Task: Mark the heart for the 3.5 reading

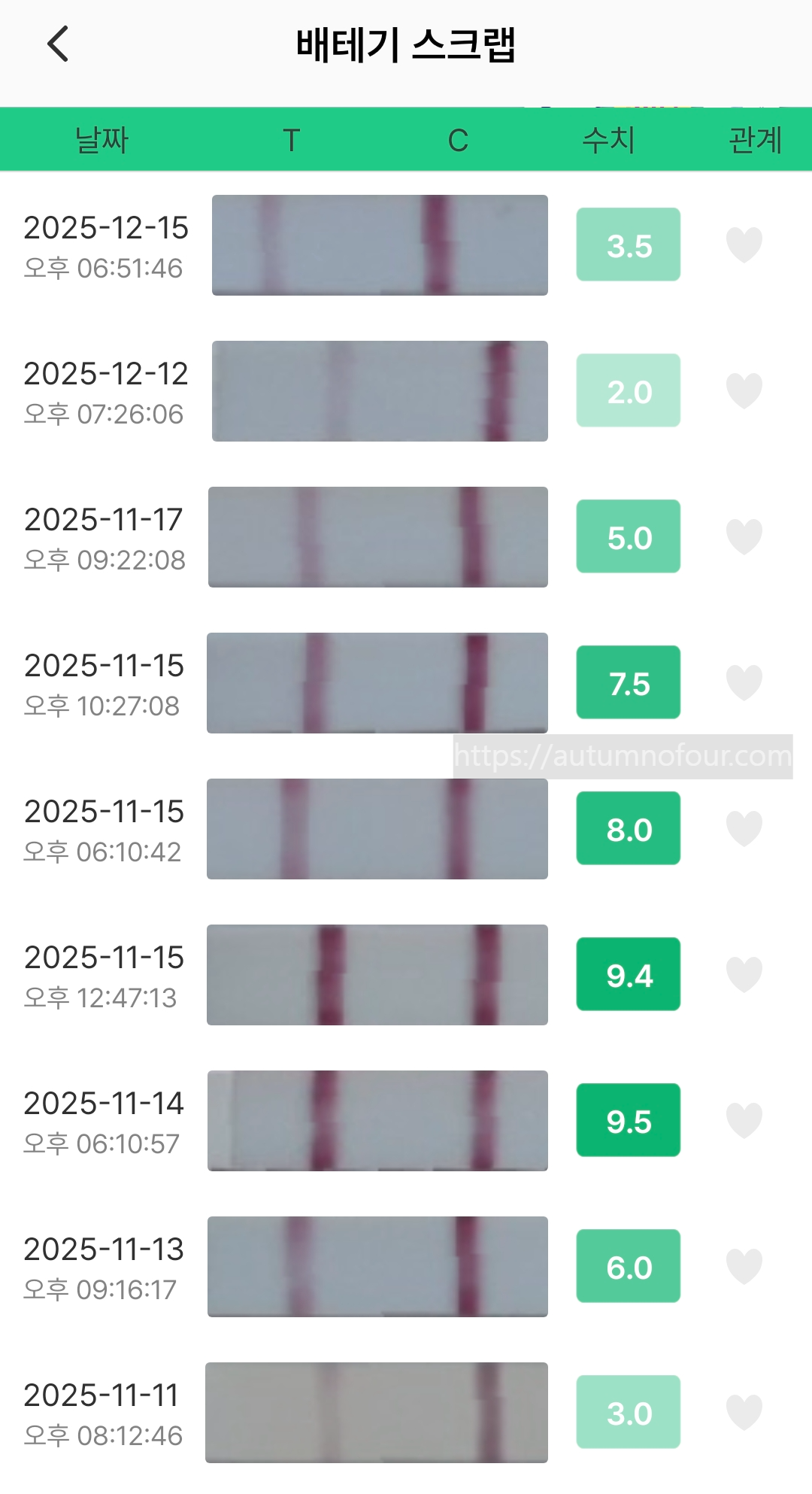Action: click(744, 245)
